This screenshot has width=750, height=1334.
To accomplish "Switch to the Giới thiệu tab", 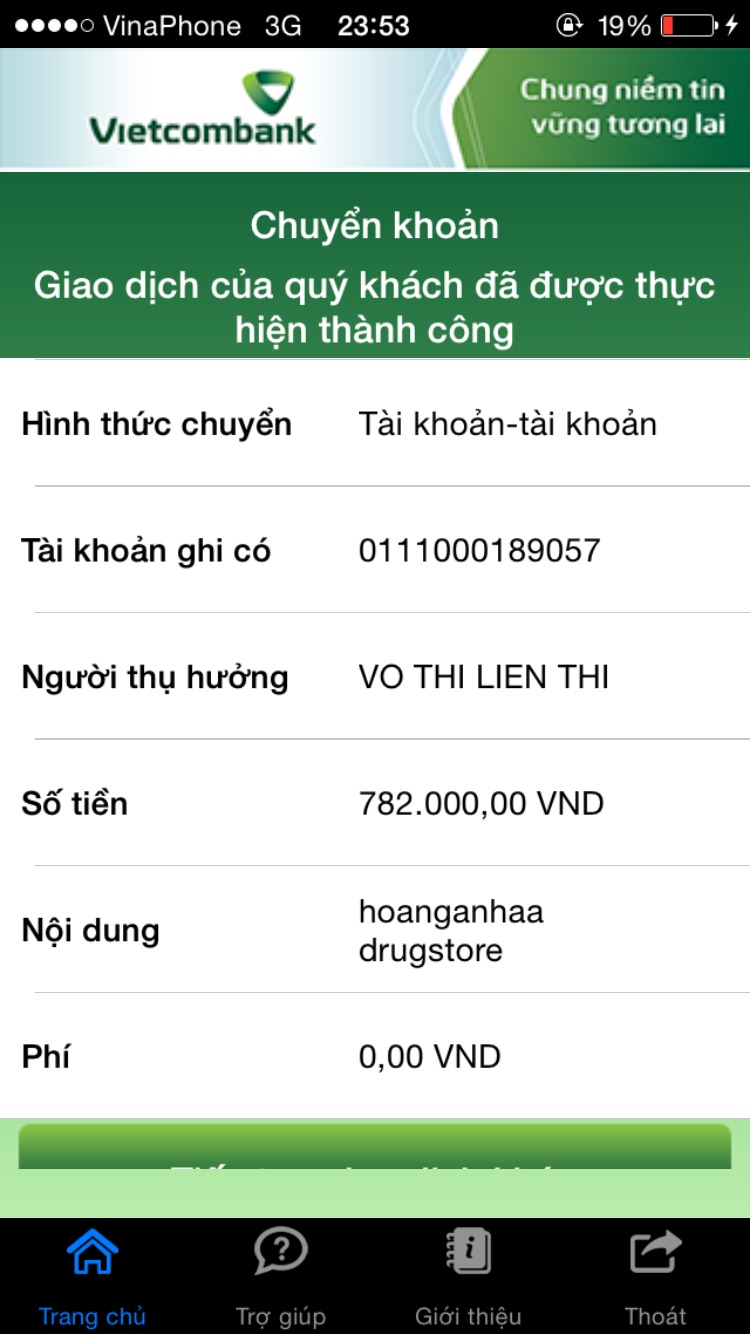I will (468, 1276).
